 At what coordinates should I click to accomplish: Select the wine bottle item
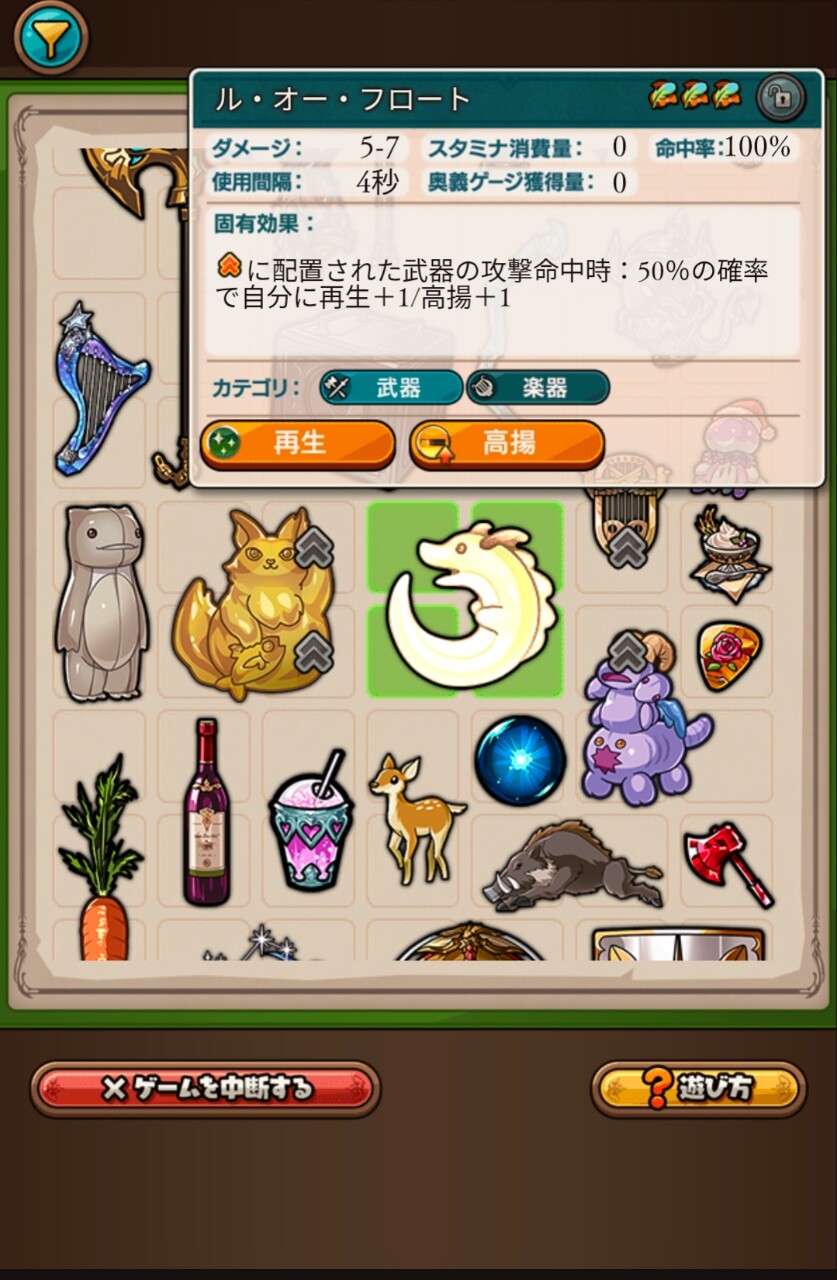click(x=206, y=812)
